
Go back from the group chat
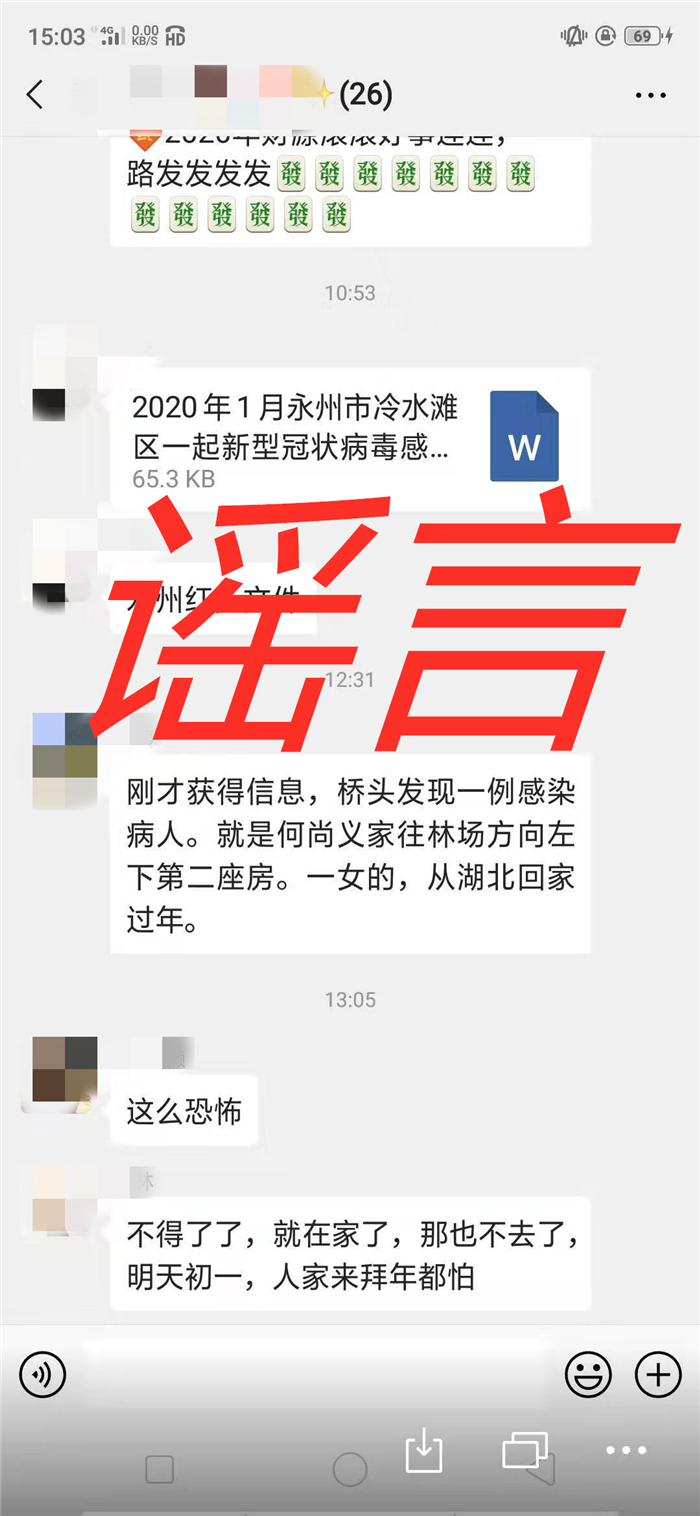pyautogui.click(x=35, y=95)
